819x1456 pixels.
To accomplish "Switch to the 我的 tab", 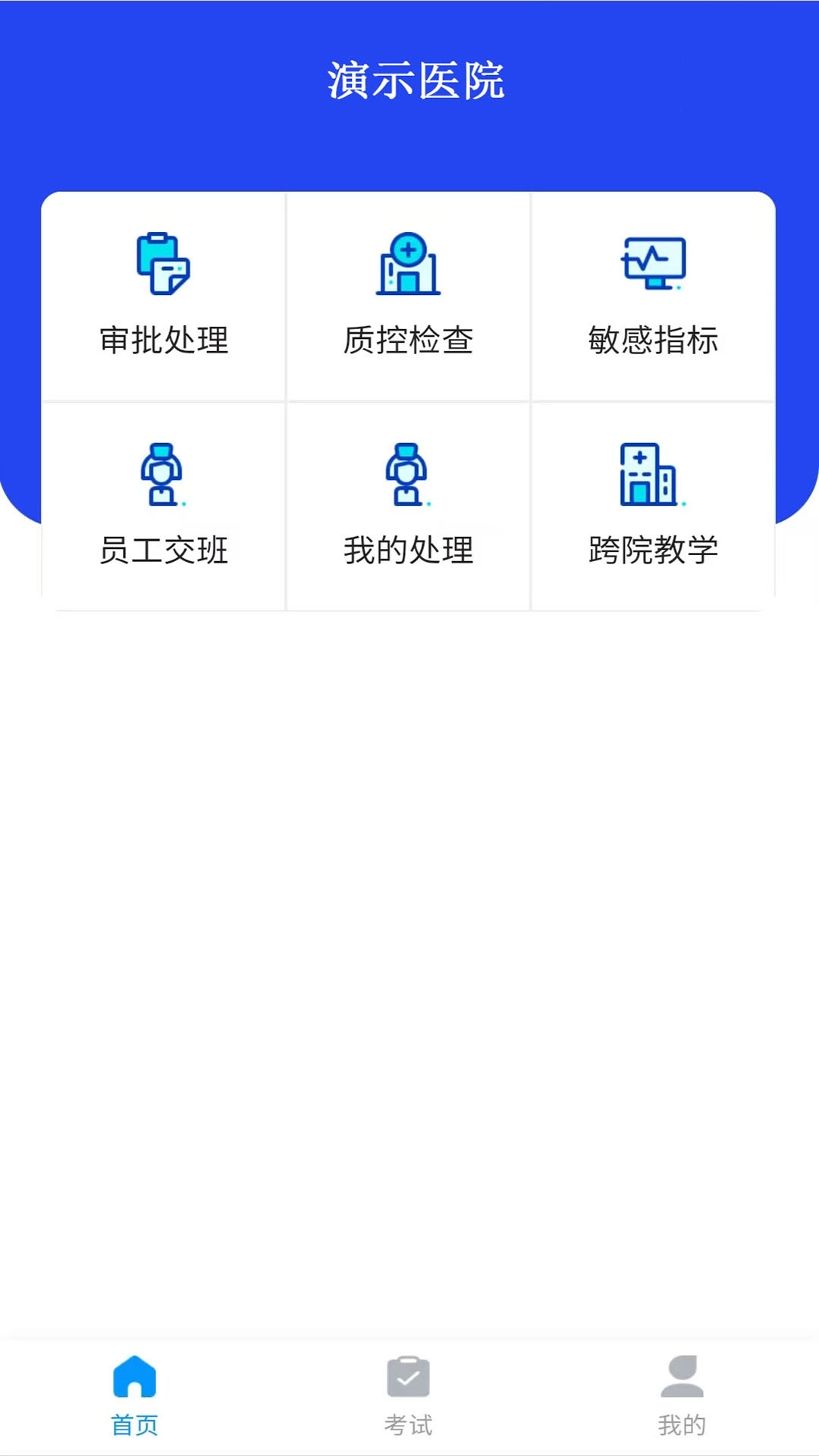I will (x=683, y=1424).
